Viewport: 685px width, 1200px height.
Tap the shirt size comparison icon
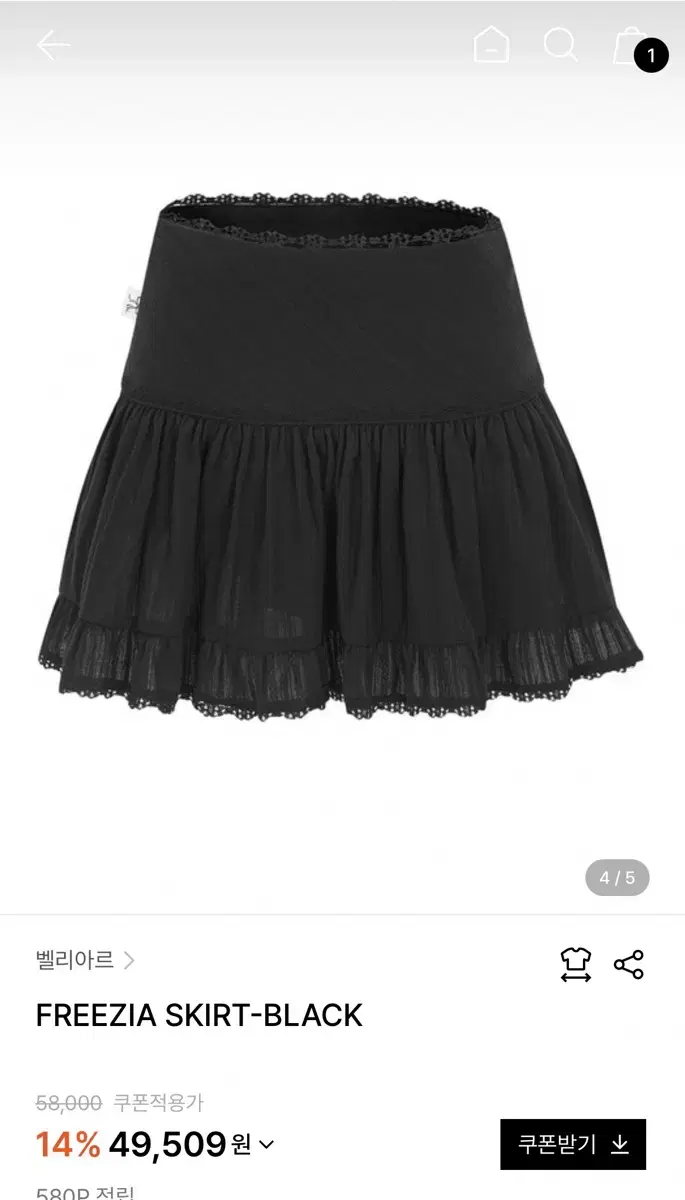(576, 964)
